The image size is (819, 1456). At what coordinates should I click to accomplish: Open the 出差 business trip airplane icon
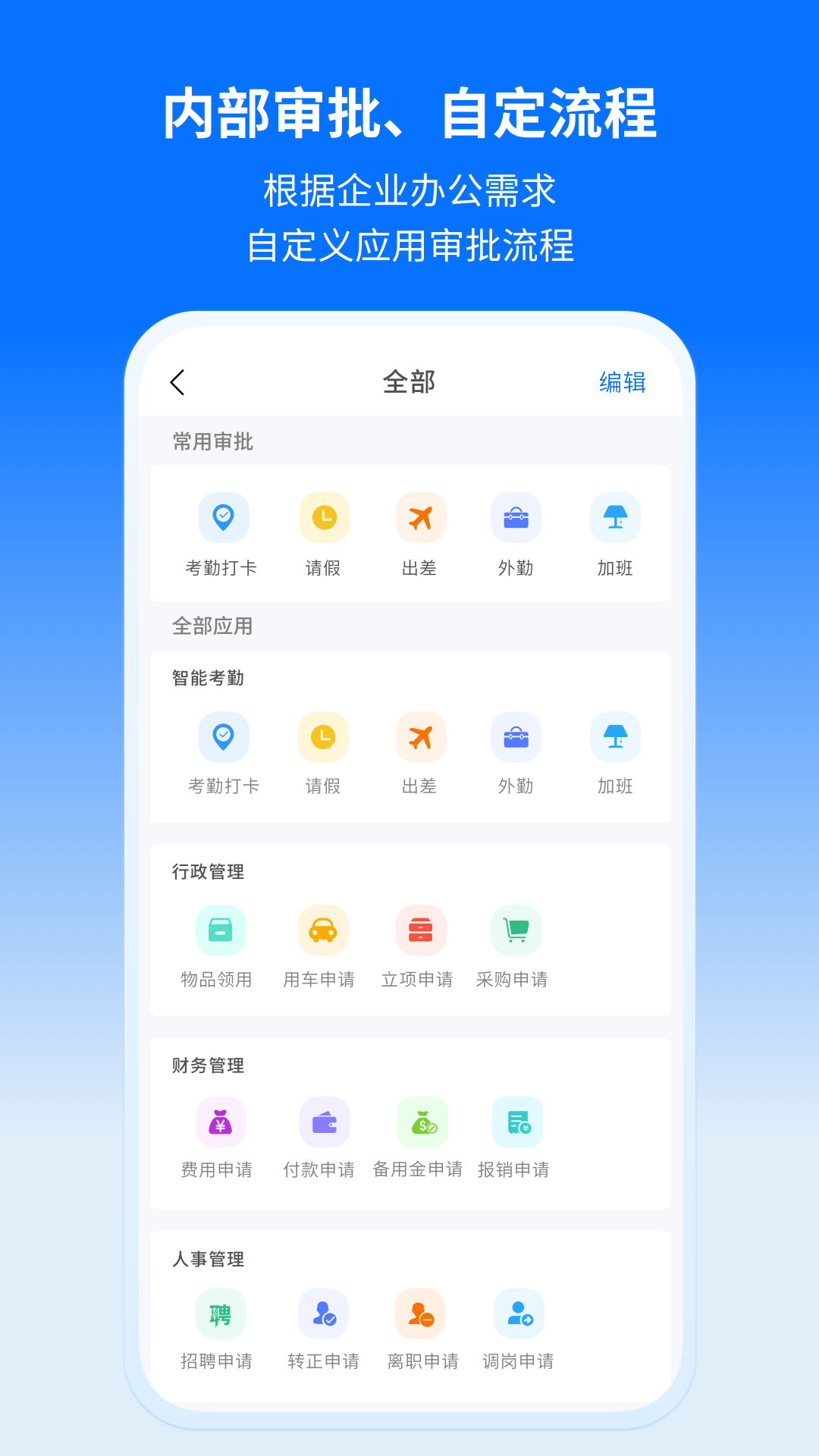tap(419, 517)
